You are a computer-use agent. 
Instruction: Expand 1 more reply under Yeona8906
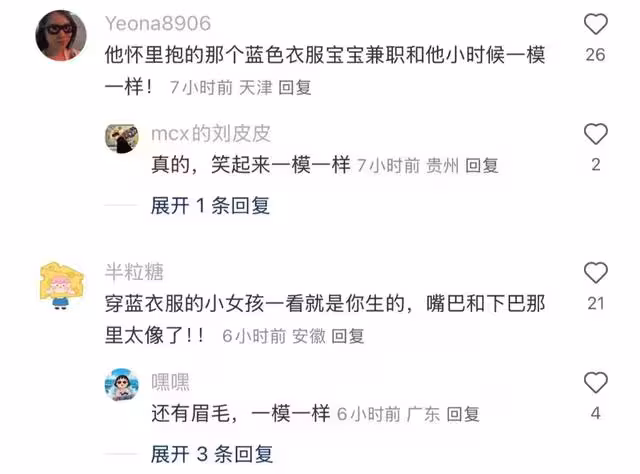pos(210,205)
